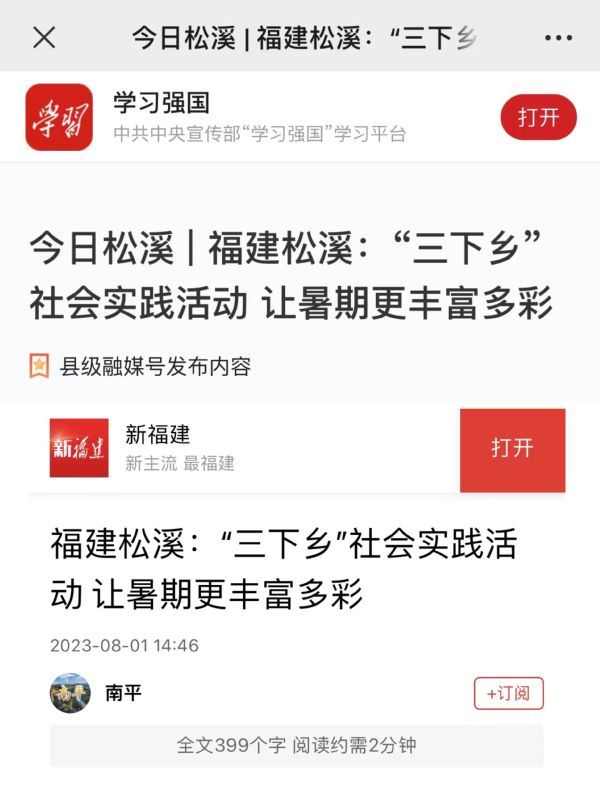Tap the red 打开 button beside 新福建

point(512,449)
